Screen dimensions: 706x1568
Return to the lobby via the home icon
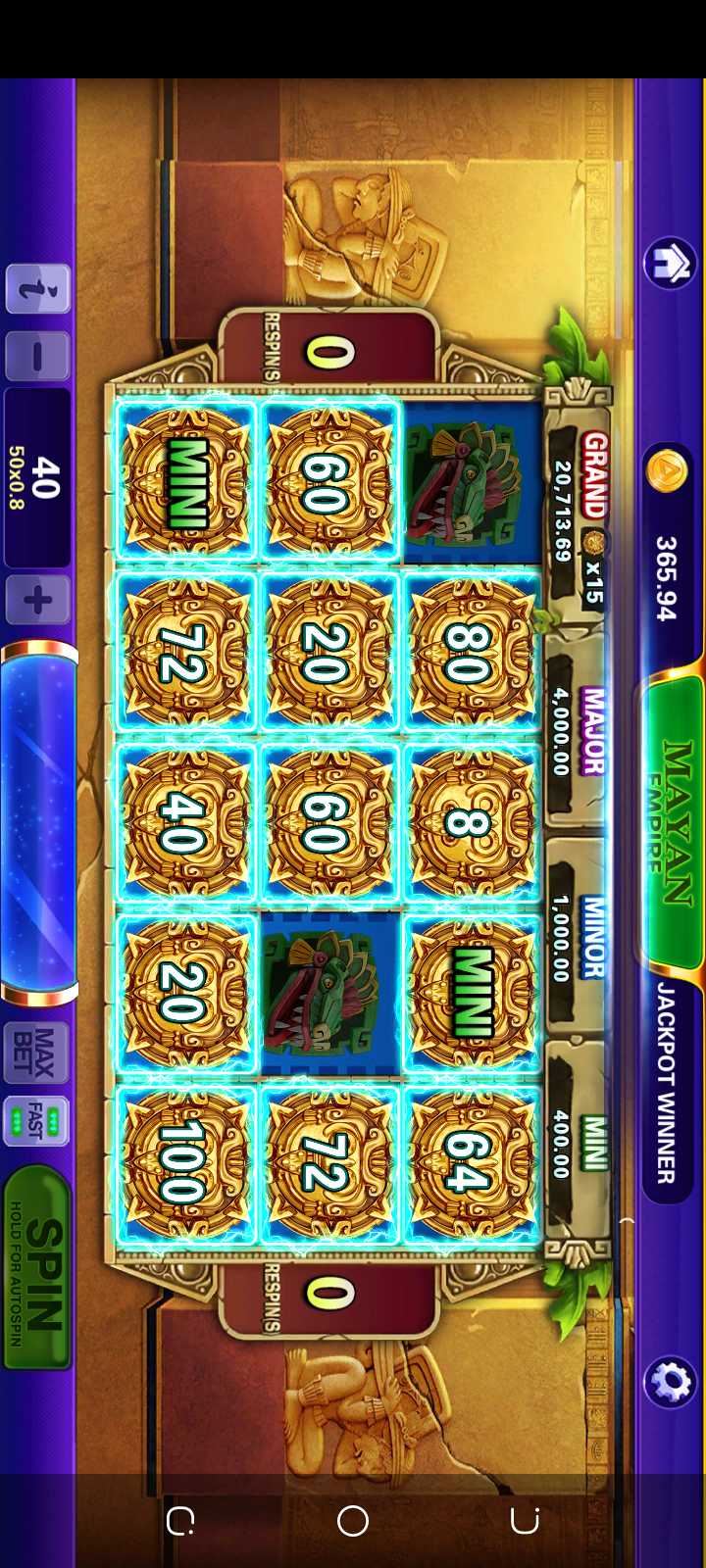670,264
